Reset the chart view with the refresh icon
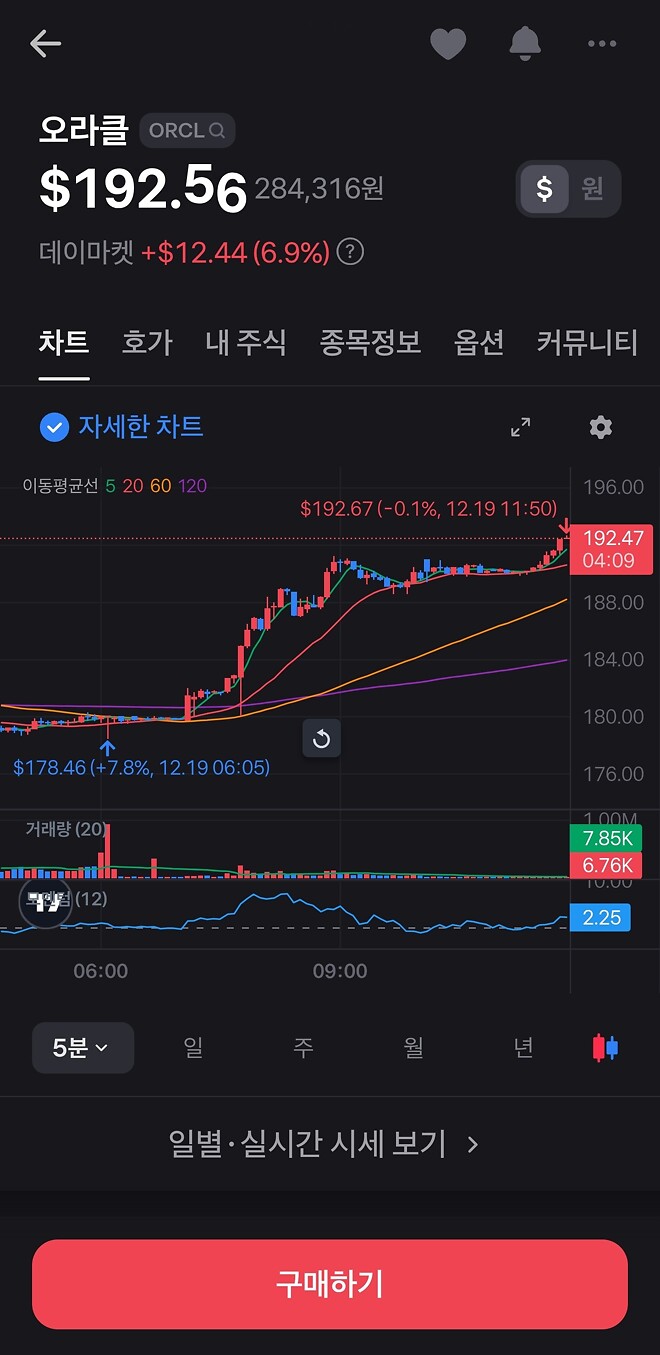Viewport: 660px width, 1355px height. tap(322, 739)
